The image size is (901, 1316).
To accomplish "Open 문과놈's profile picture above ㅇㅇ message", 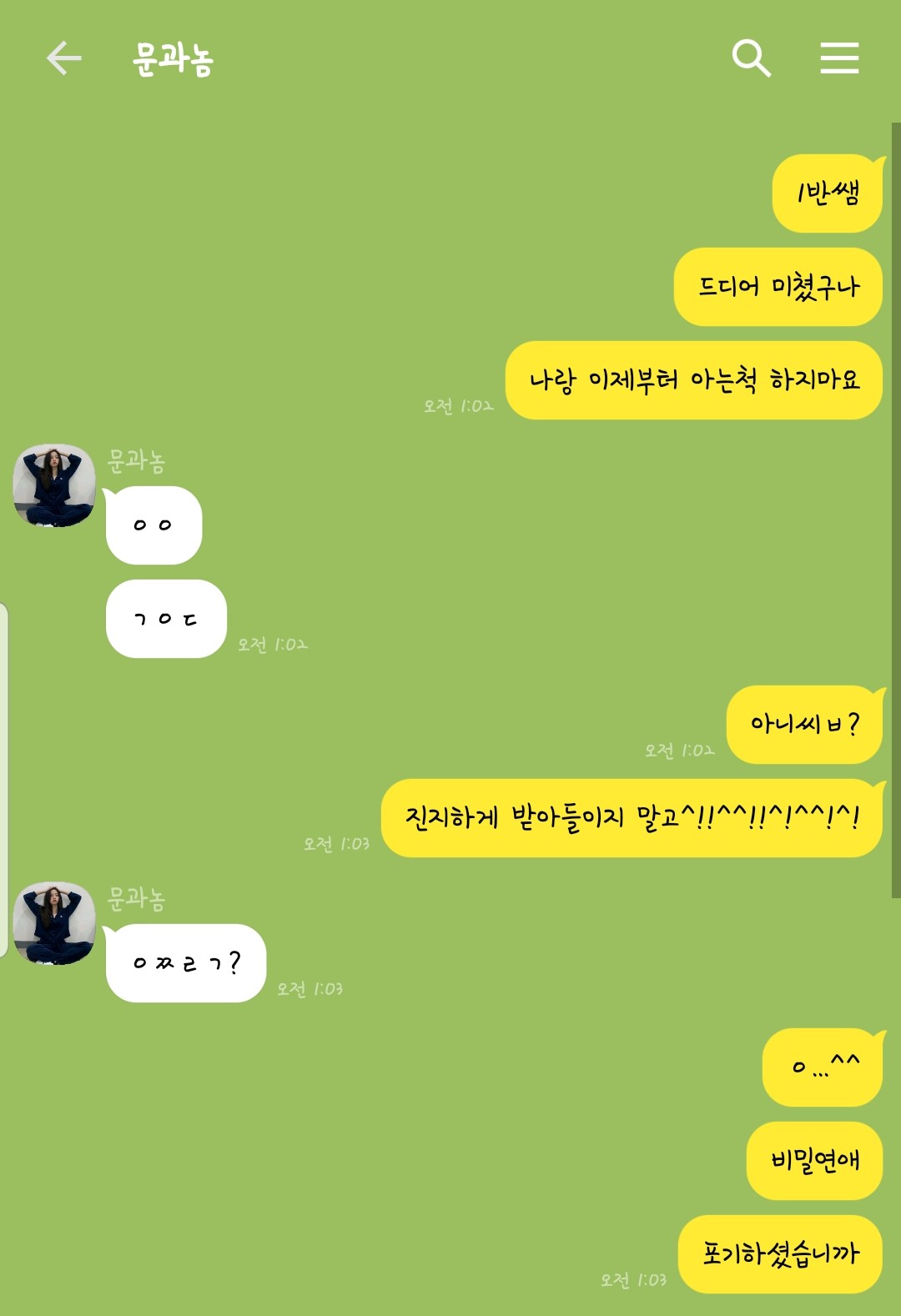I will tap(54, 485).
